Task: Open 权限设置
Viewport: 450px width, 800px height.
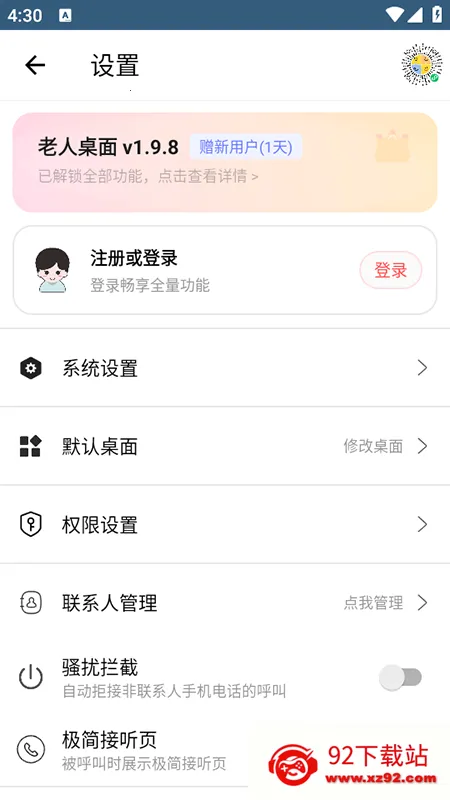Action: click(x=225, y=524)
